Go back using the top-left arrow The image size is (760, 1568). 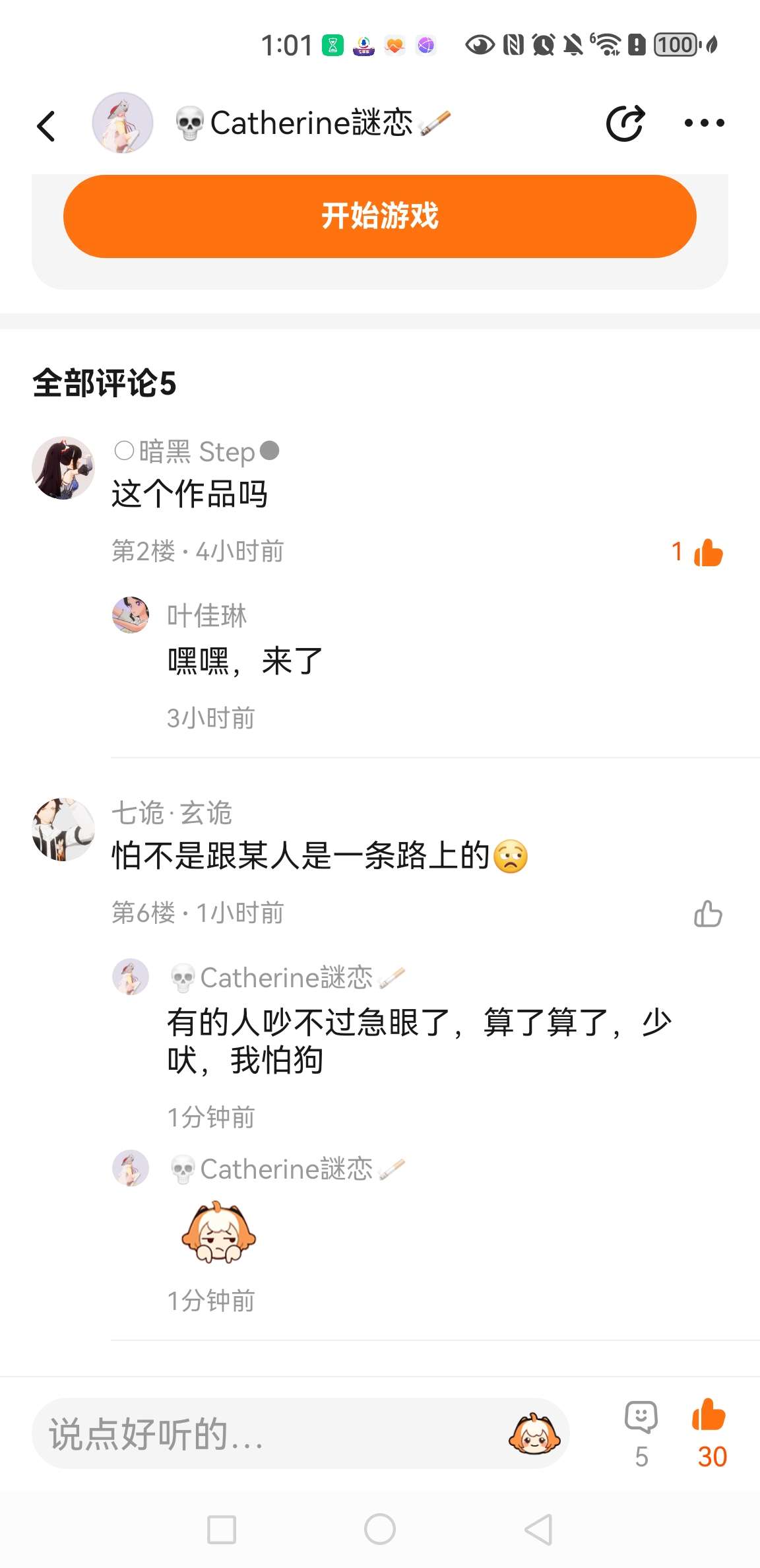coord(46,125)
